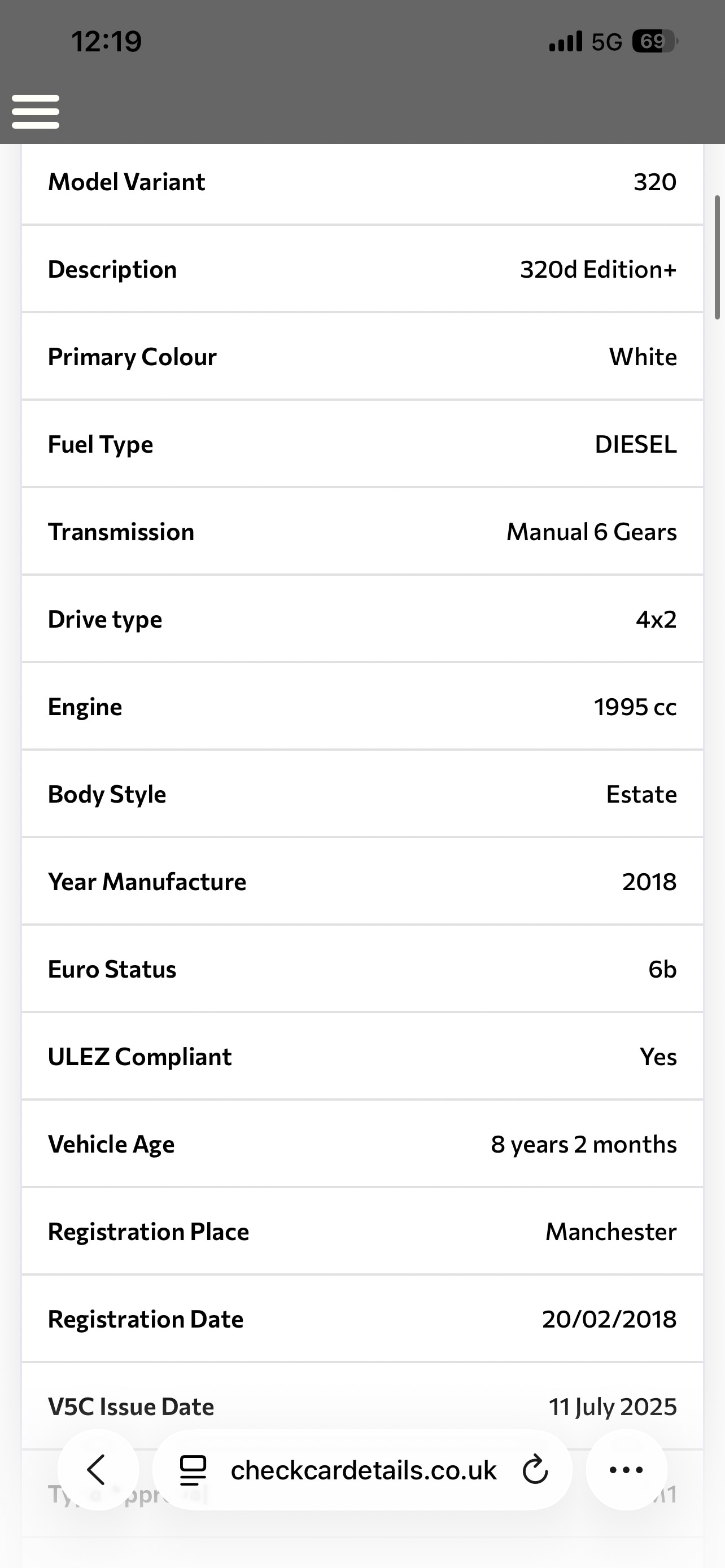Open Safari's more options menu
This screenshot has width=725, height=1568.
[626, 1469]
